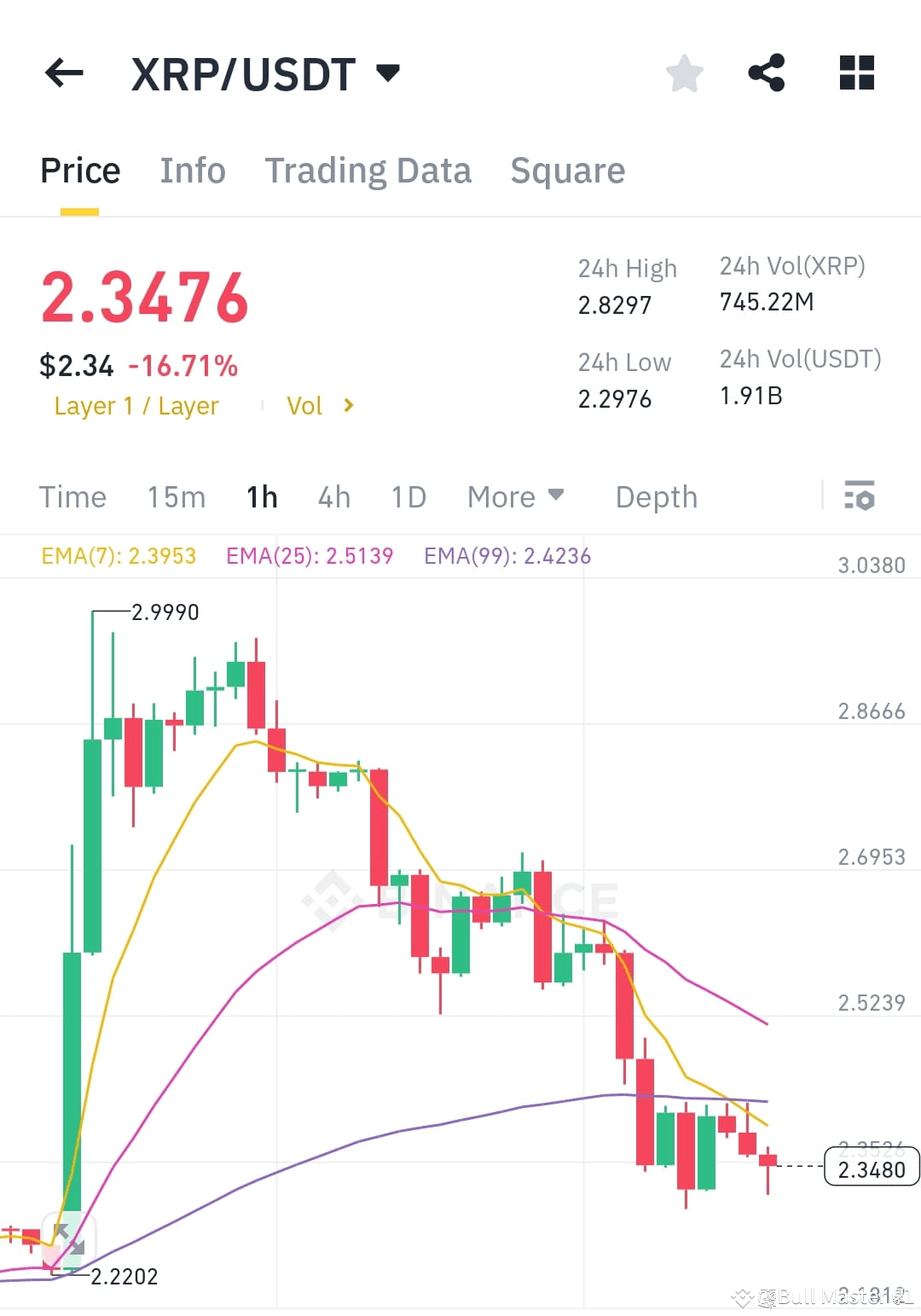Open chart indicator settings icon beside Depth
This screenshot has height=1316, width=921.
click(x=861, y=496)
